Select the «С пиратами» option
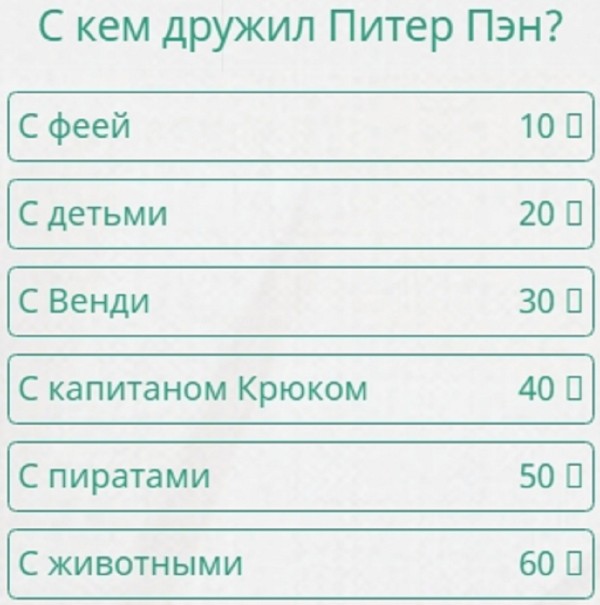Viewport: 600px width, 605px height. (299, 477)
